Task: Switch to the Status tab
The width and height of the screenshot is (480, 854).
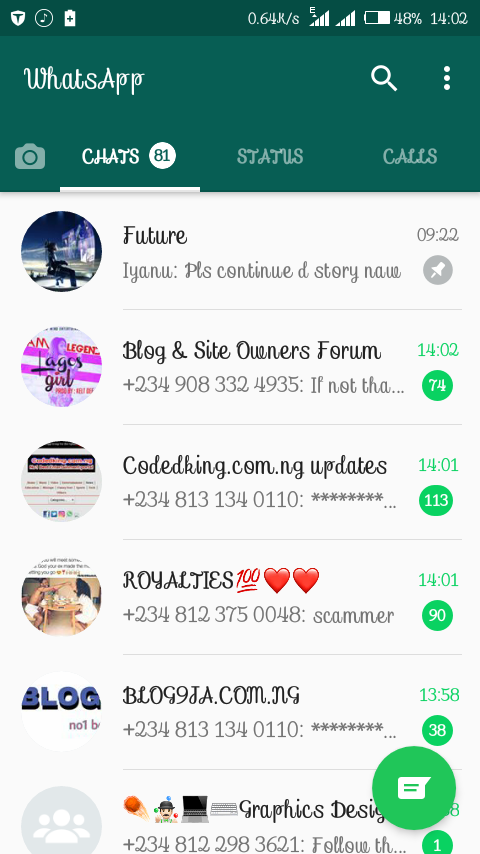Action: (270, 157)
